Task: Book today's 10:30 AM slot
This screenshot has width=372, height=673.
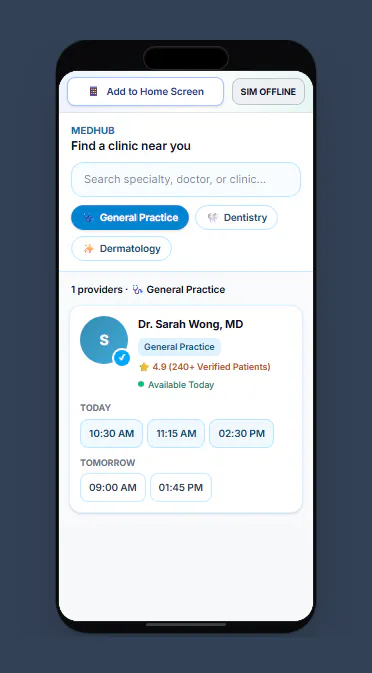Action: tap(112, 434)
